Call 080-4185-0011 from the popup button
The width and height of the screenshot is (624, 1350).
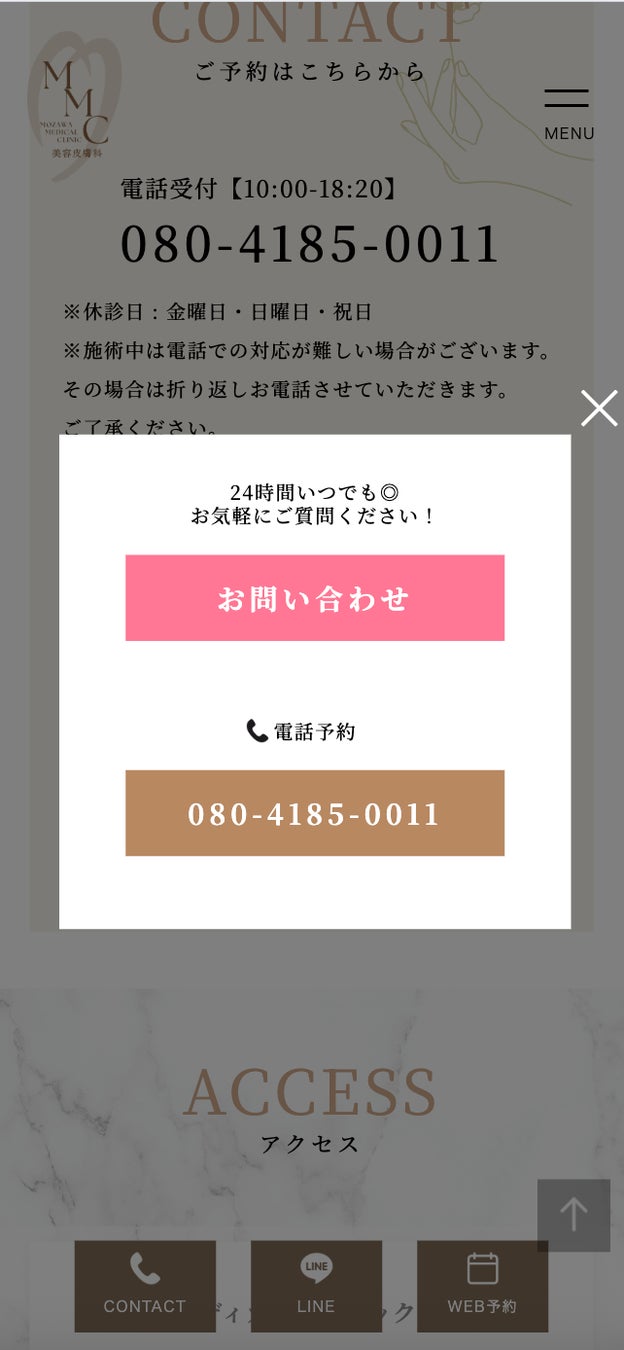pos(314,813)
